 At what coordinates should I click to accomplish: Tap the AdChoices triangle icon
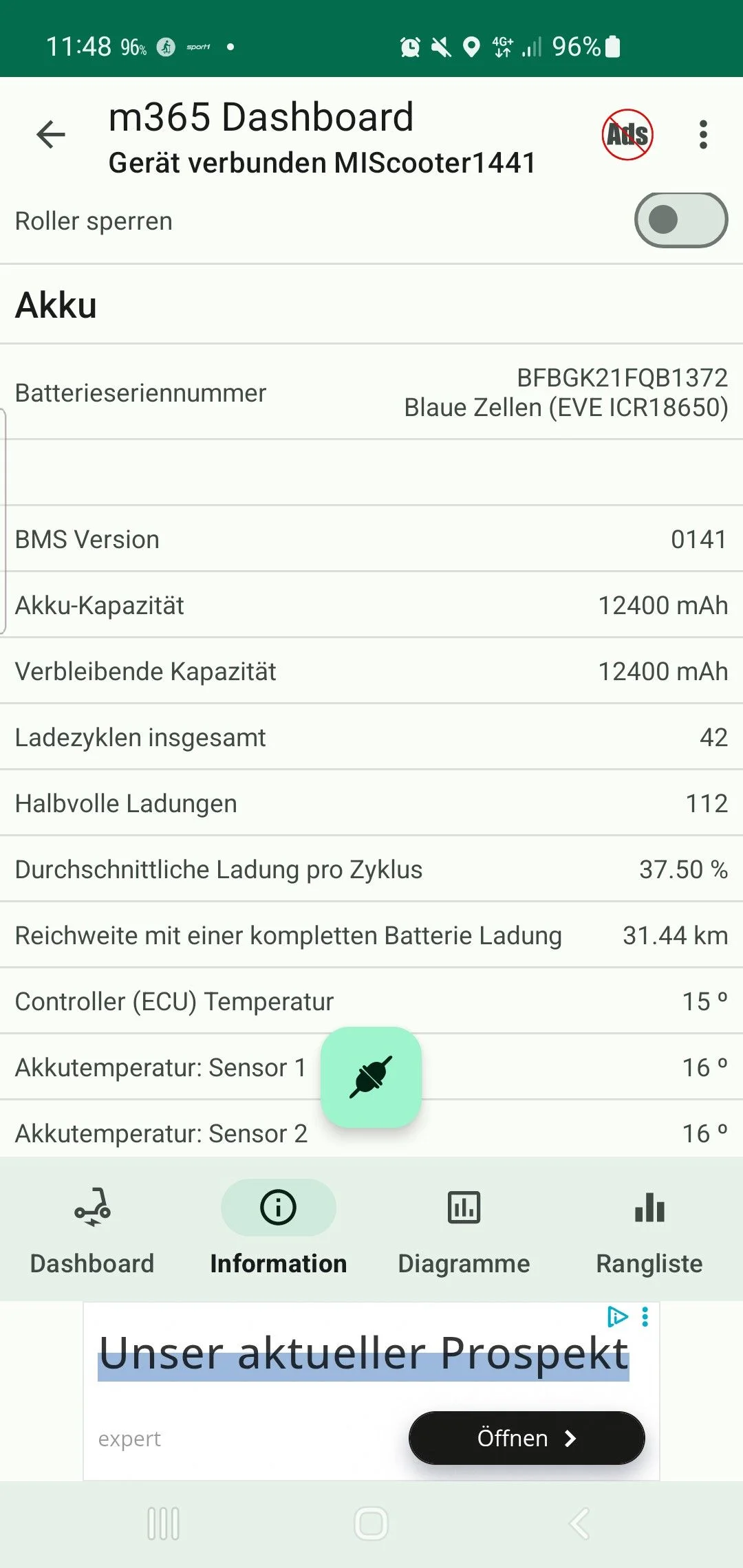618,1316
